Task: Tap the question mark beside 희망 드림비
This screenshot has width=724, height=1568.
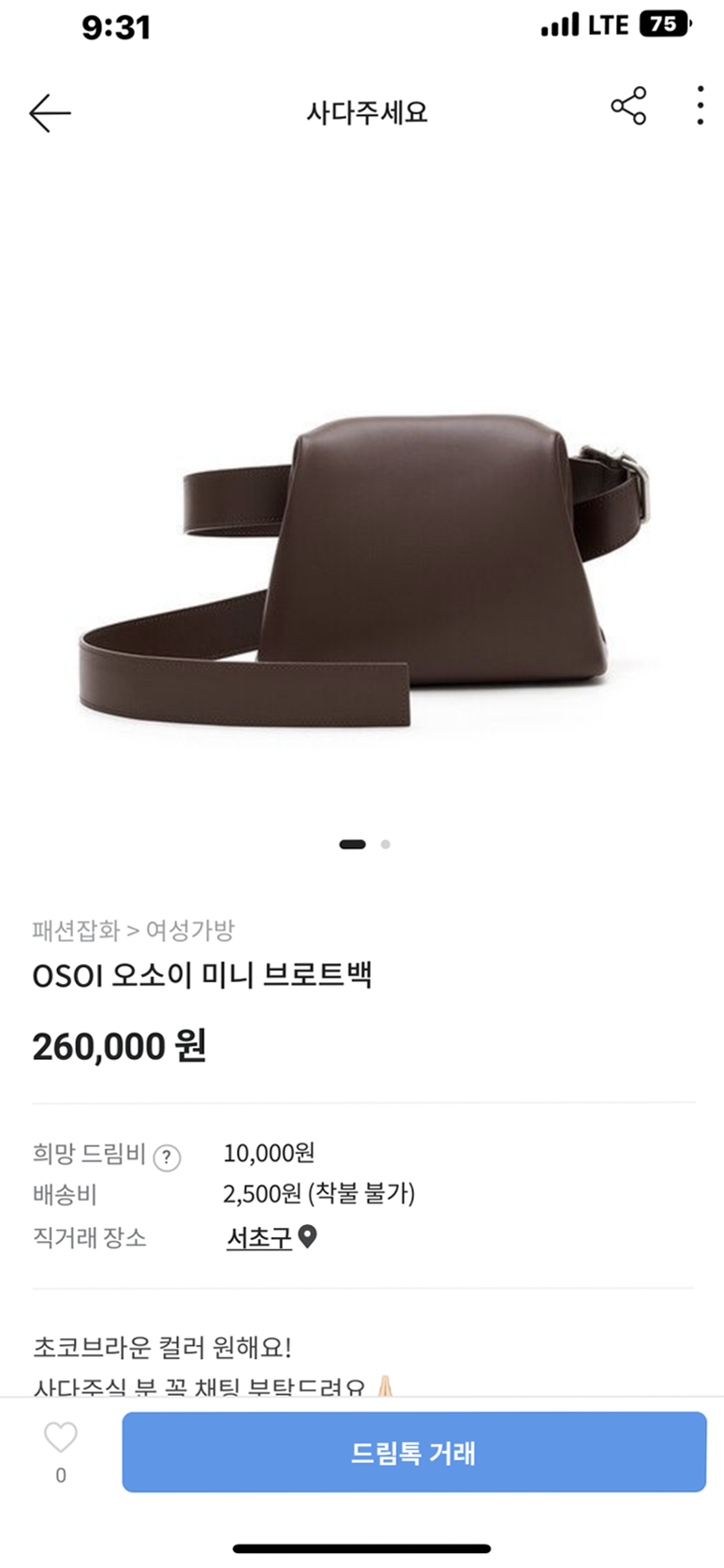Action: (167, 1157)
